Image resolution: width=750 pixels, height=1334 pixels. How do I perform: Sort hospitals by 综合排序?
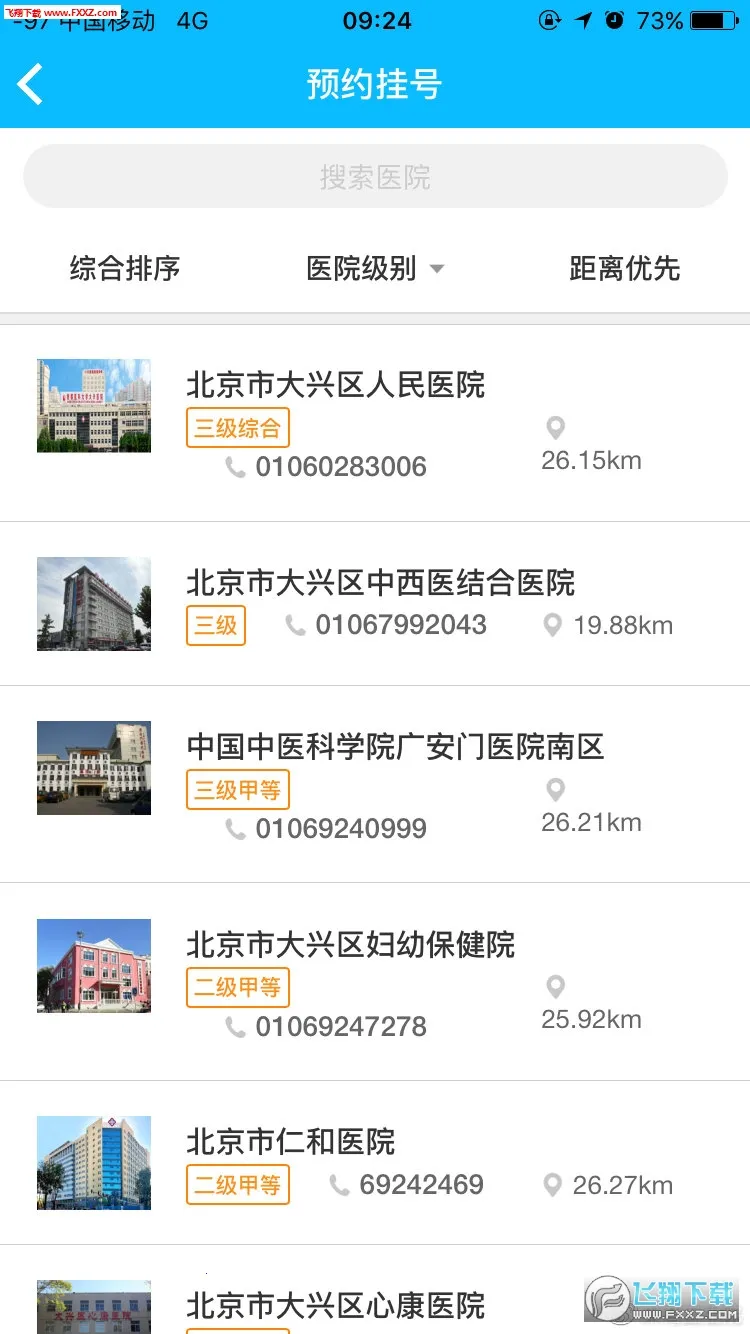(125, 268)
